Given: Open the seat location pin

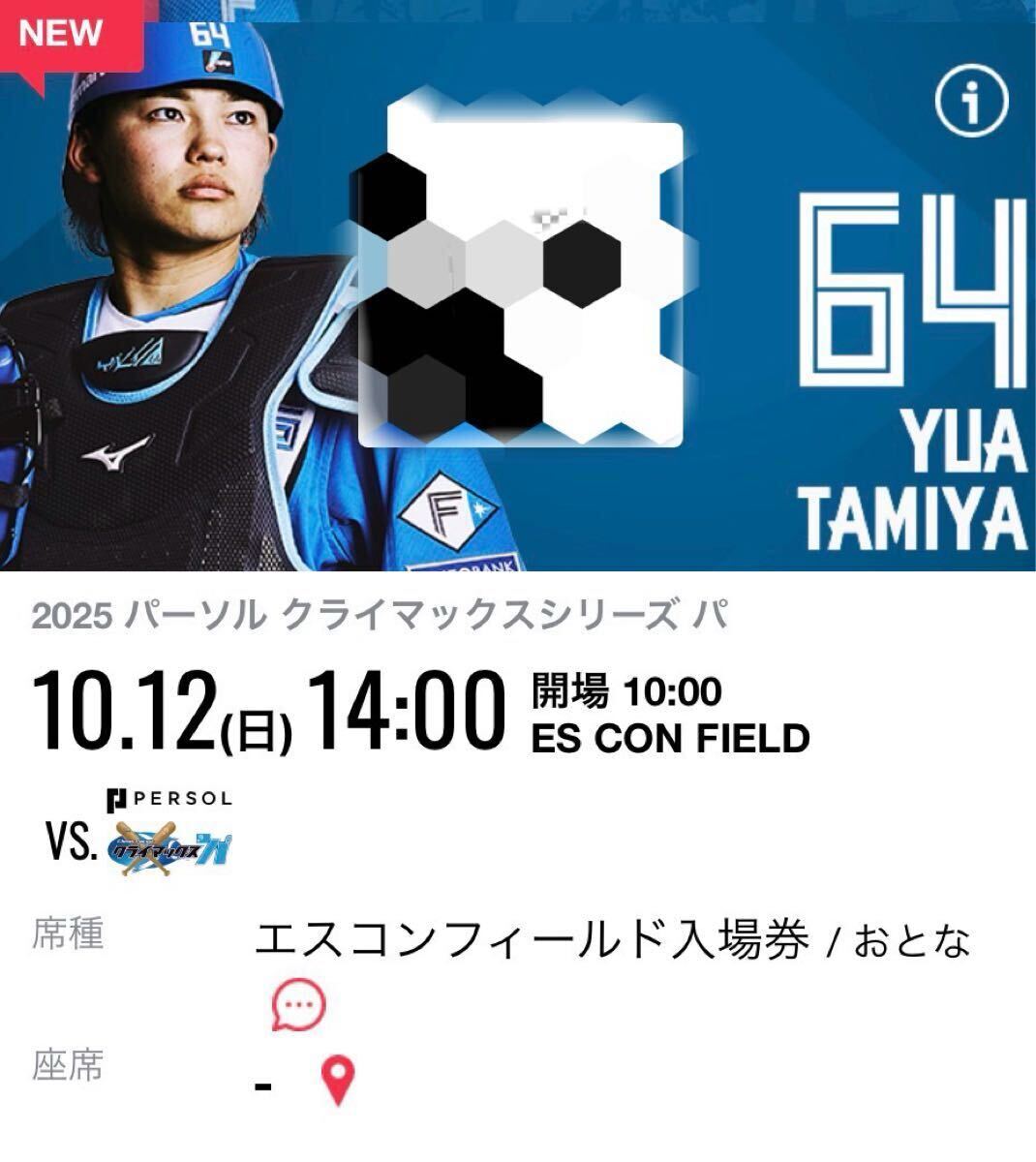Looking at the screenshot, I should click(x=336, y=1081).
